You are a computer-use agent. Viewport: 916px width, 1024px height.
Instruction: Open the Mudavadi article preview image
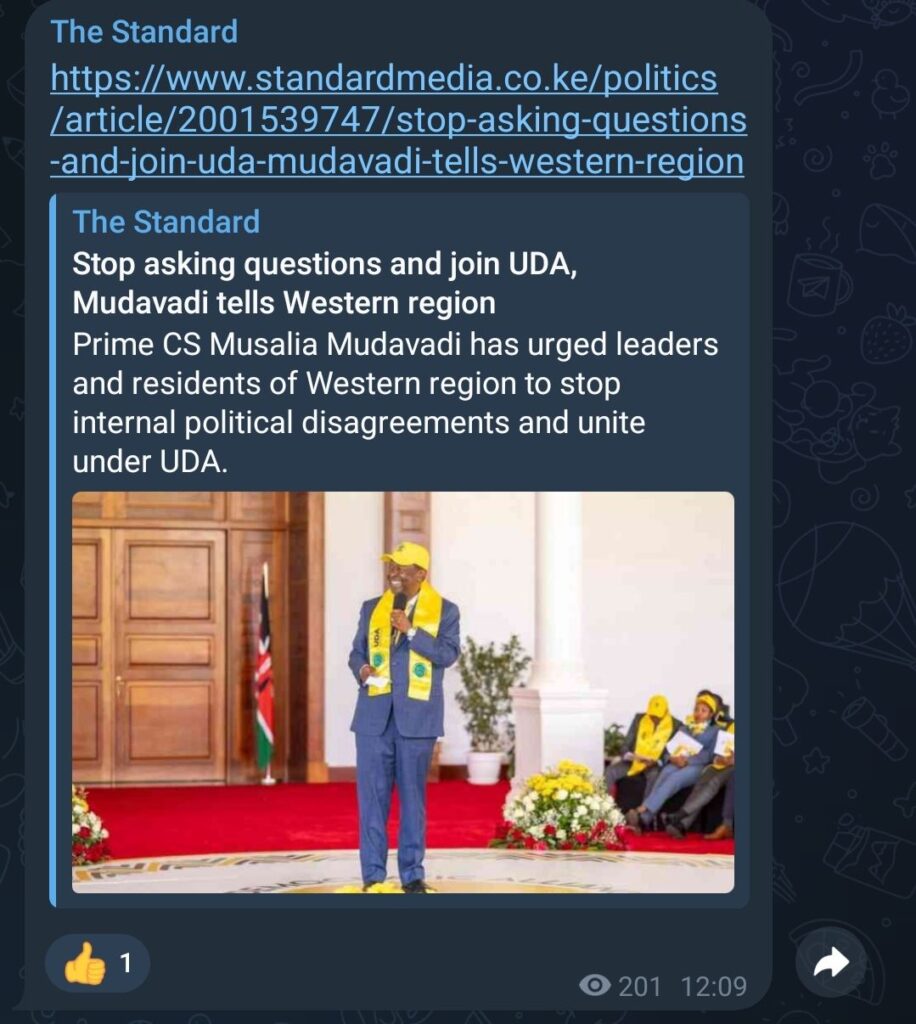(403, 691)
